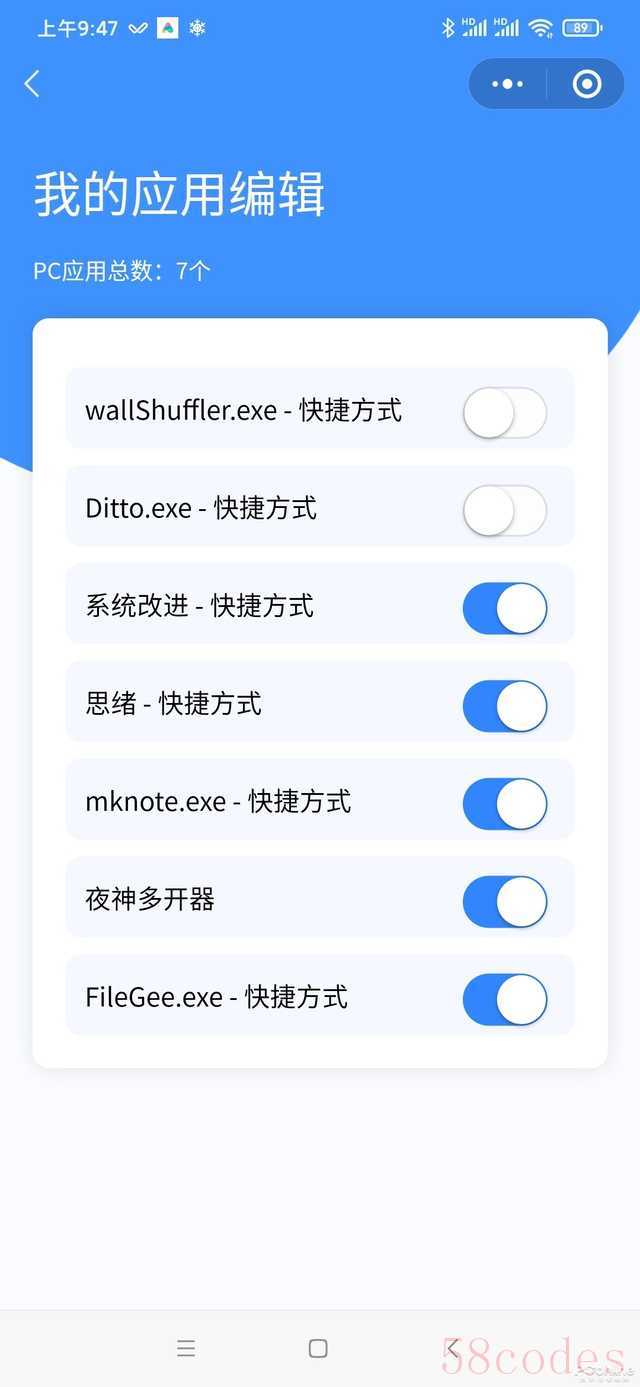Screen dimensions: 640x1387
Task: Switch off the mknote.exe shortcut
Action: pos(505,804)
